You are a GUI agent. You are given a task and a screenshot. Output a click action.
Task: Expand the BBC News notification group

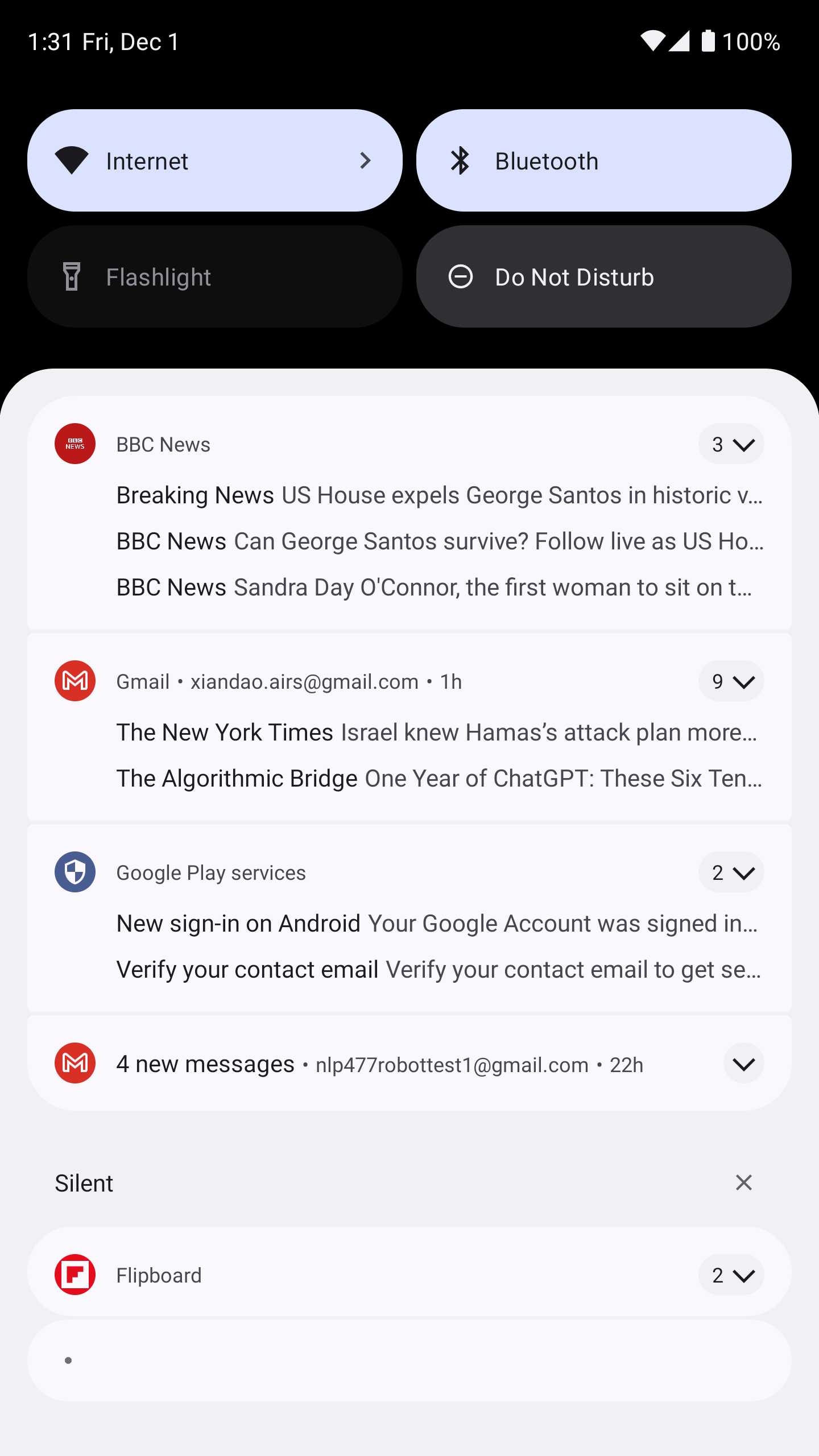coord(731,444)
